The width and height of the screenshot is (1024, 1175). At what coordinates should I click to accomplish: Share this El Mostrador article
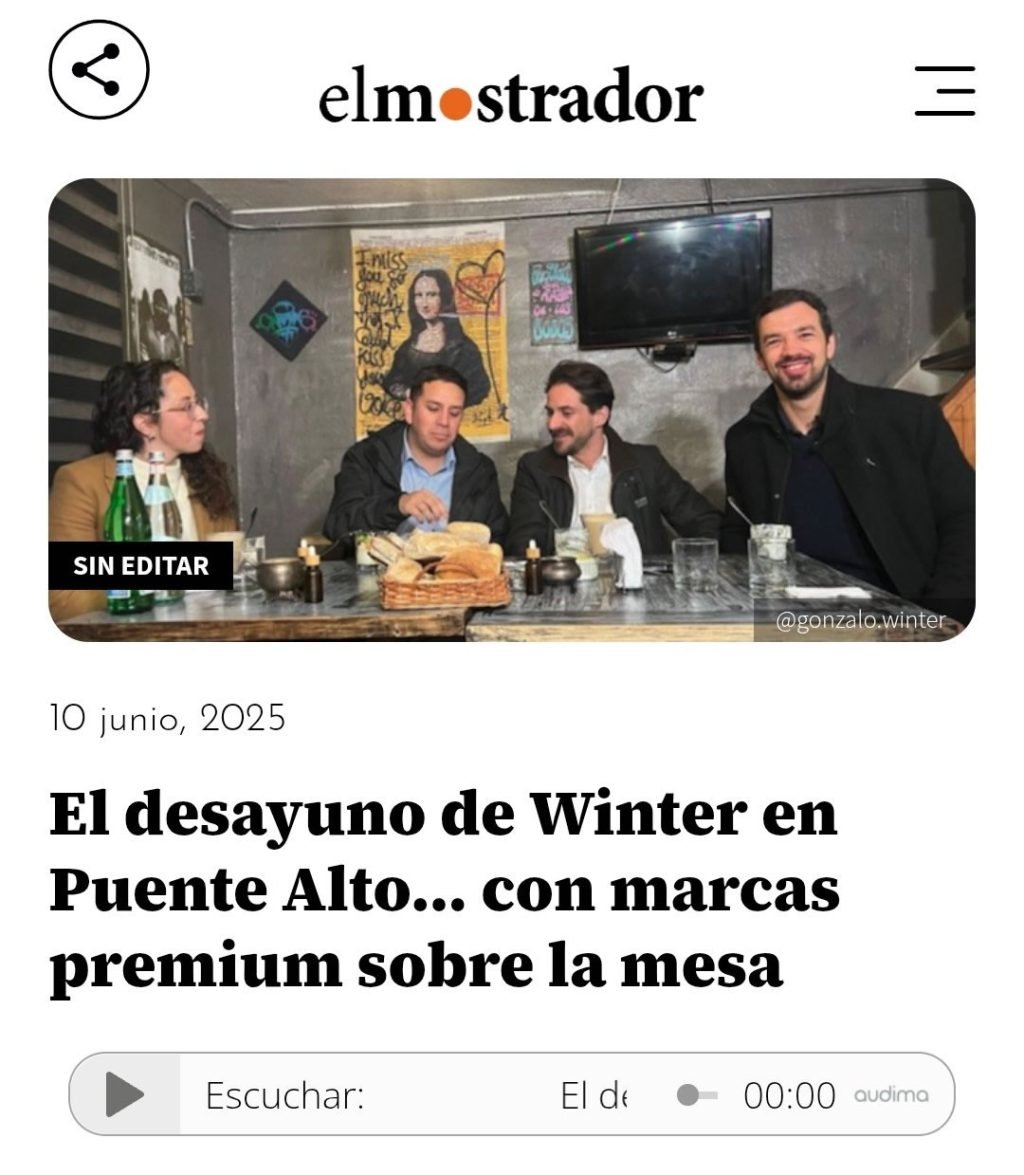coord(99,70)
